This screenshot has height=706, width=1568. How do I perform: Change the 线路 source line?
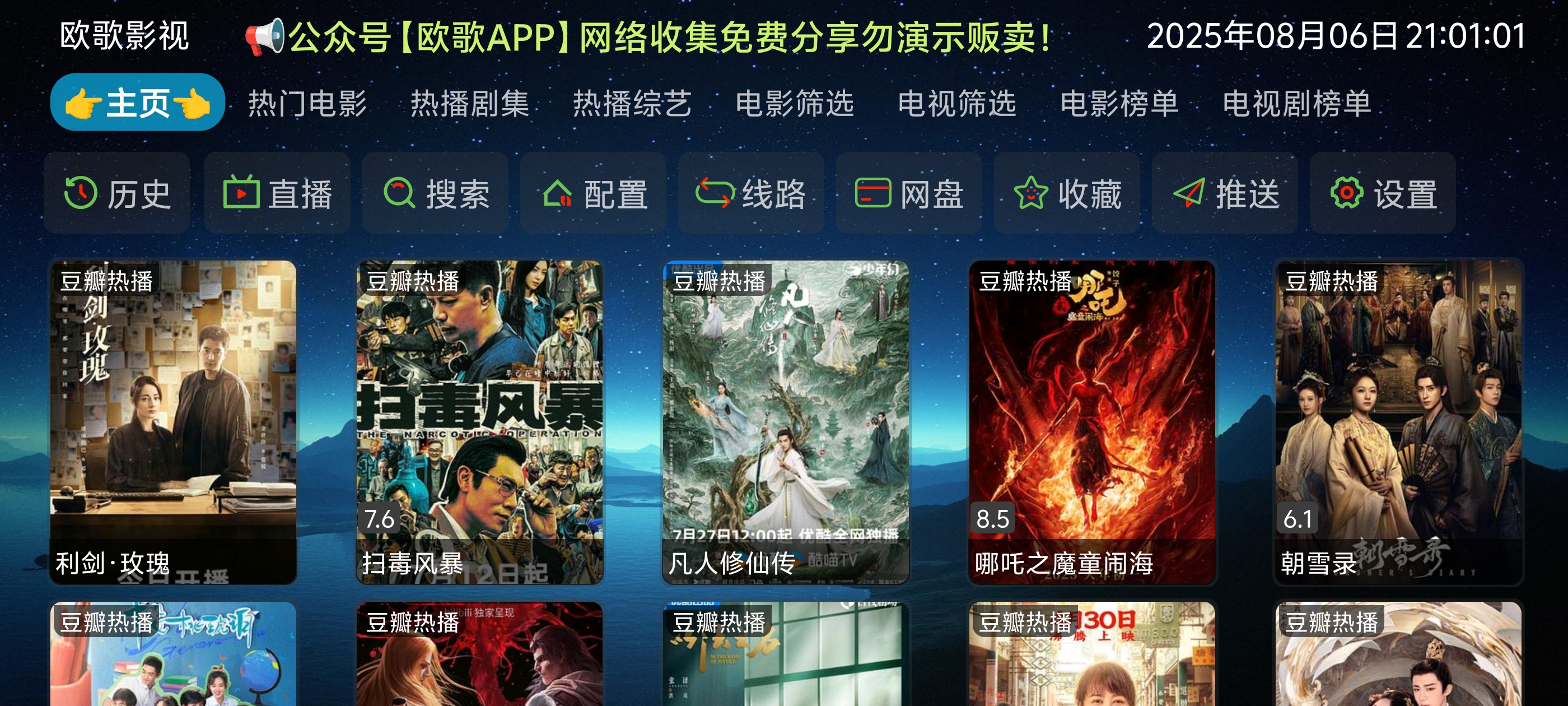[x=750, y=194]
